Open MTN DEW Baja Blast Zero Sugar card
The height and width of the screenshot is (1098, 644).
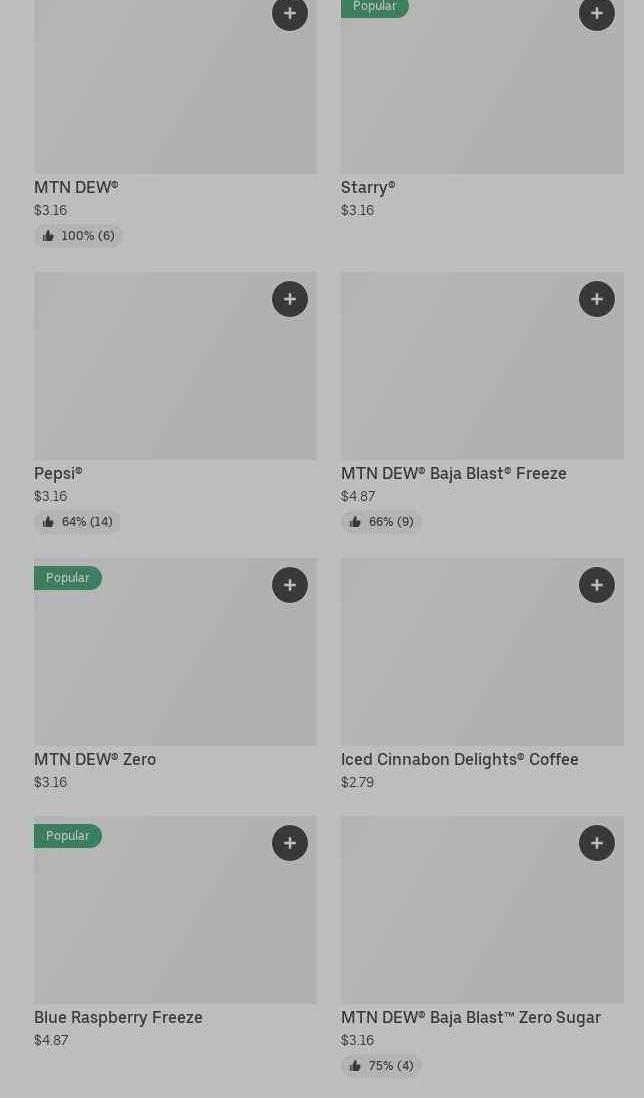pos(482,925)
